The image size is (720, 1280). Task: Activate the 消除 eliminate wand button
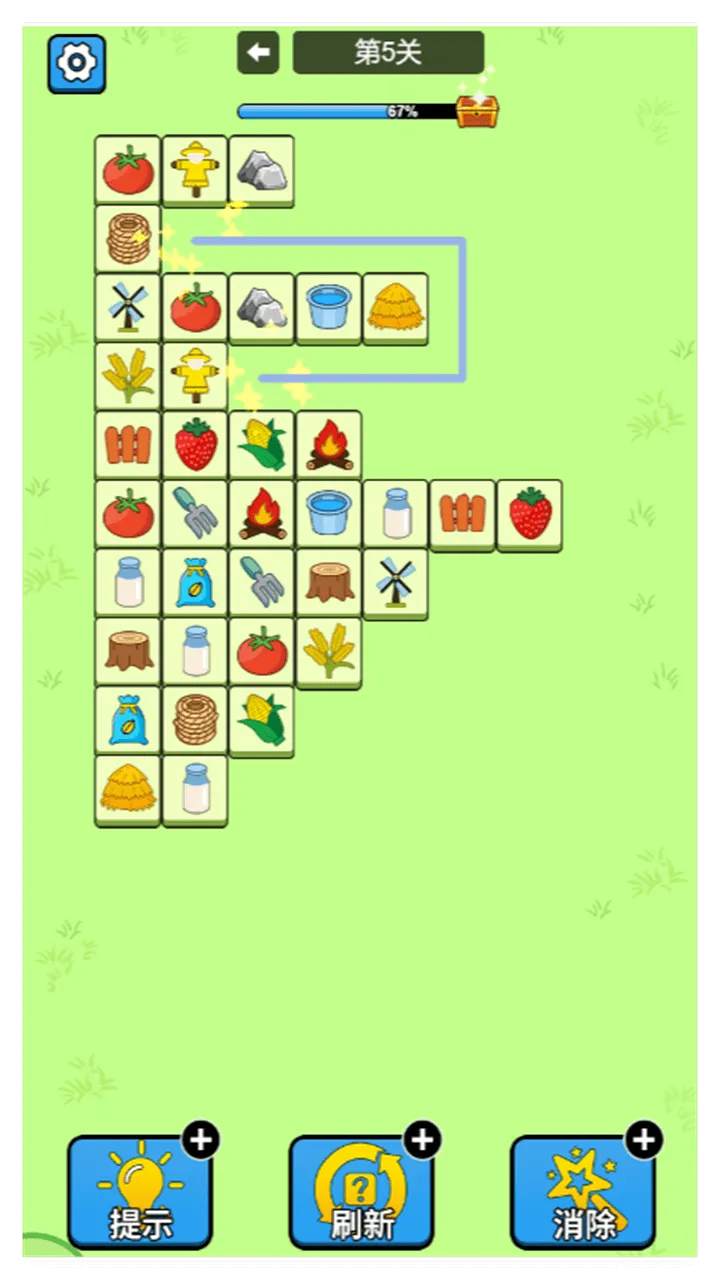[x=583, y=1192]
